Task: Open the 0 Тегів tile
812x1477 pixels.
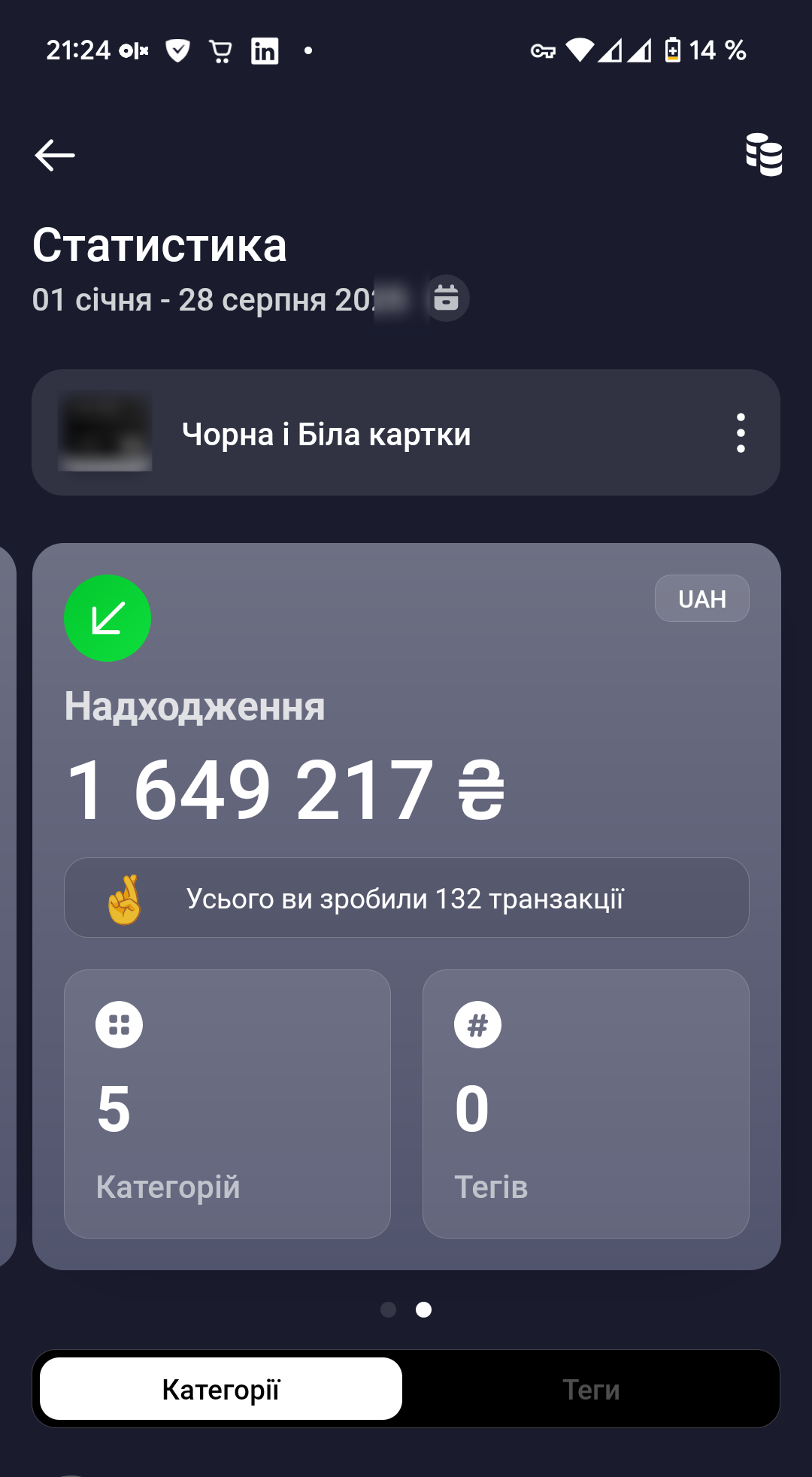Action: click(x=586, y=1103)
